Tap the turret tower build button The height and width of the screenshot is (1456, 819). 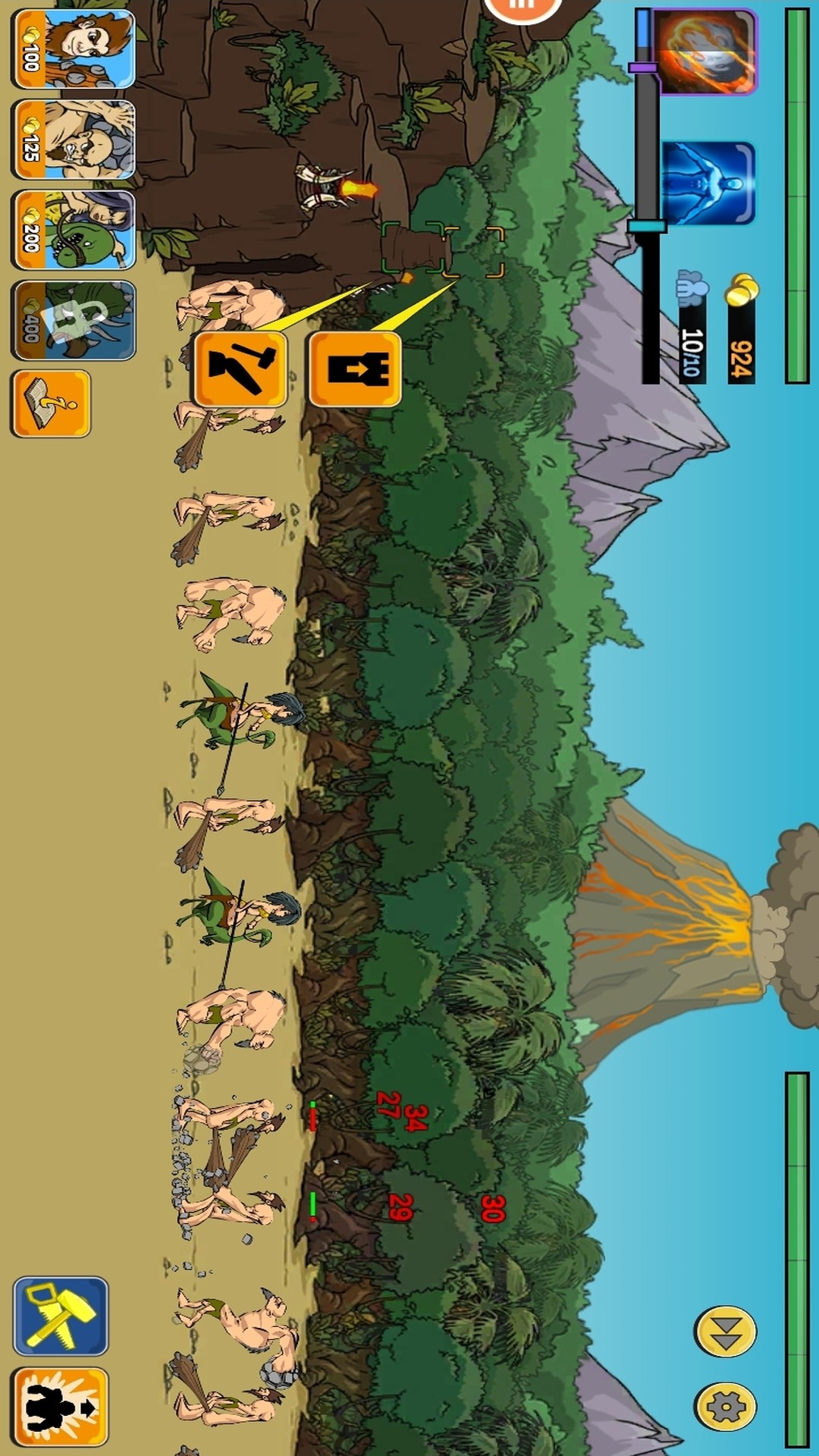[x=354, y=369]
